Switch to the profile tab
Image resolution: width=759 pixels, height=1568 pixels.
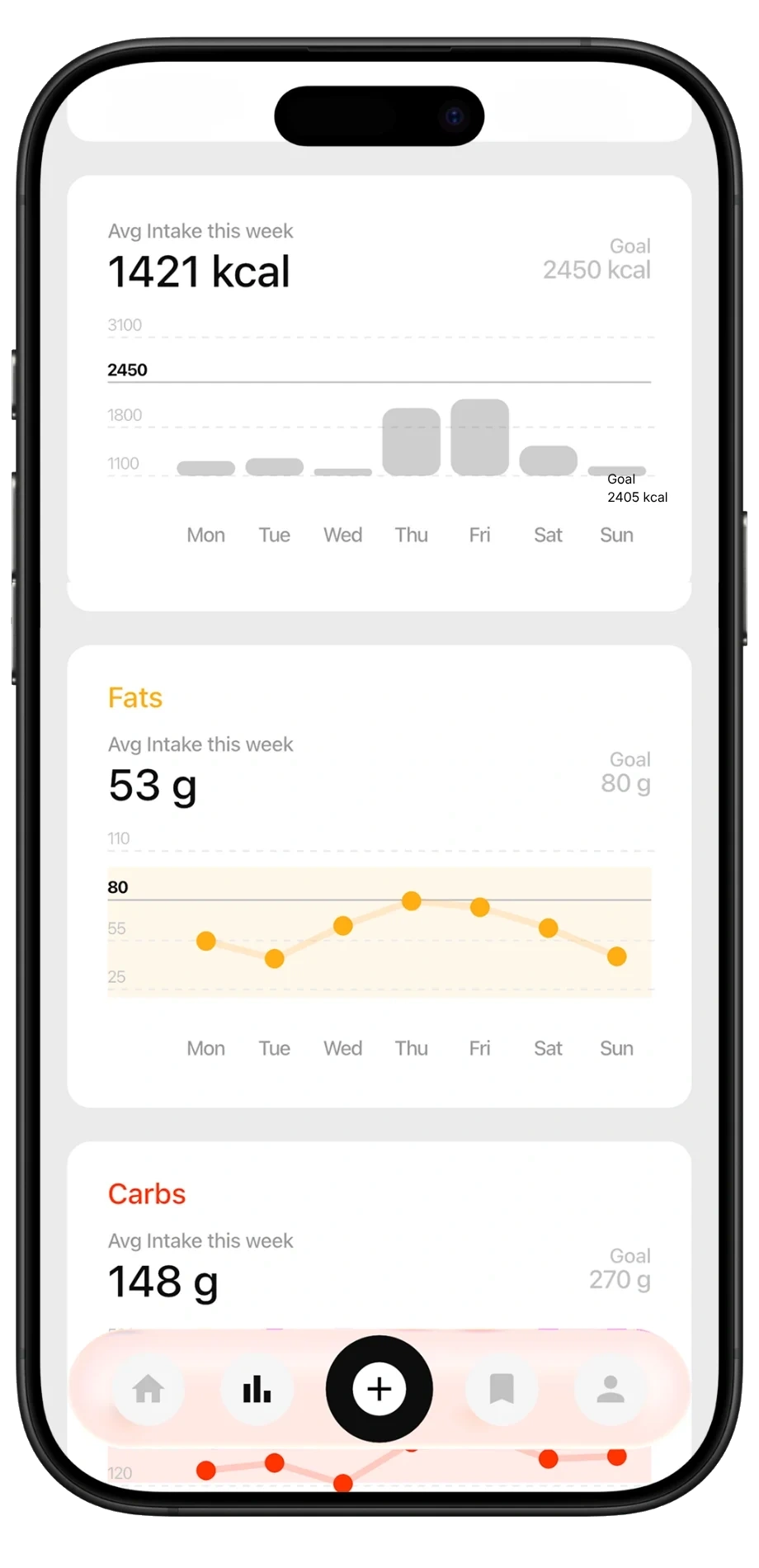[610, 1389]
